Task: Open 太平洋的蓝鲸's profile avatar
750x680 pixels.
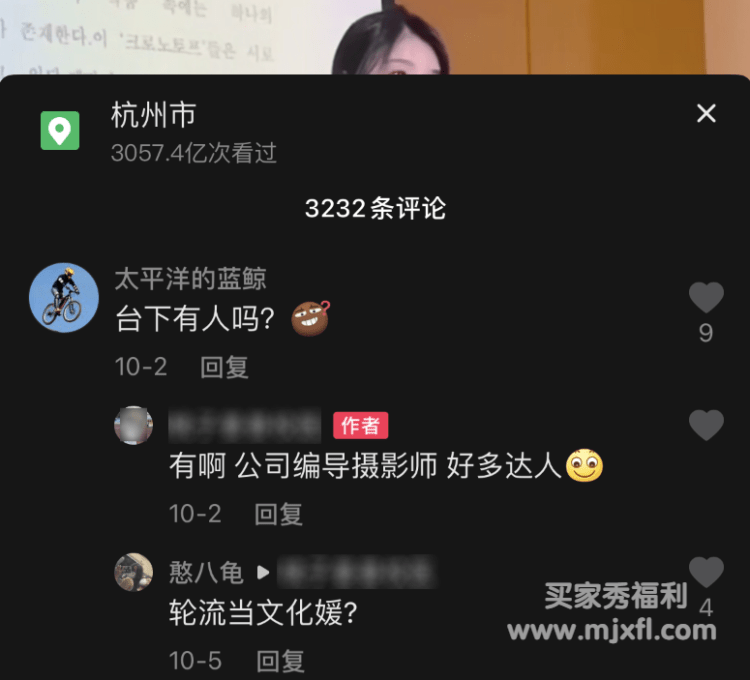Action: pyautogui.click(x=64, y=297)
